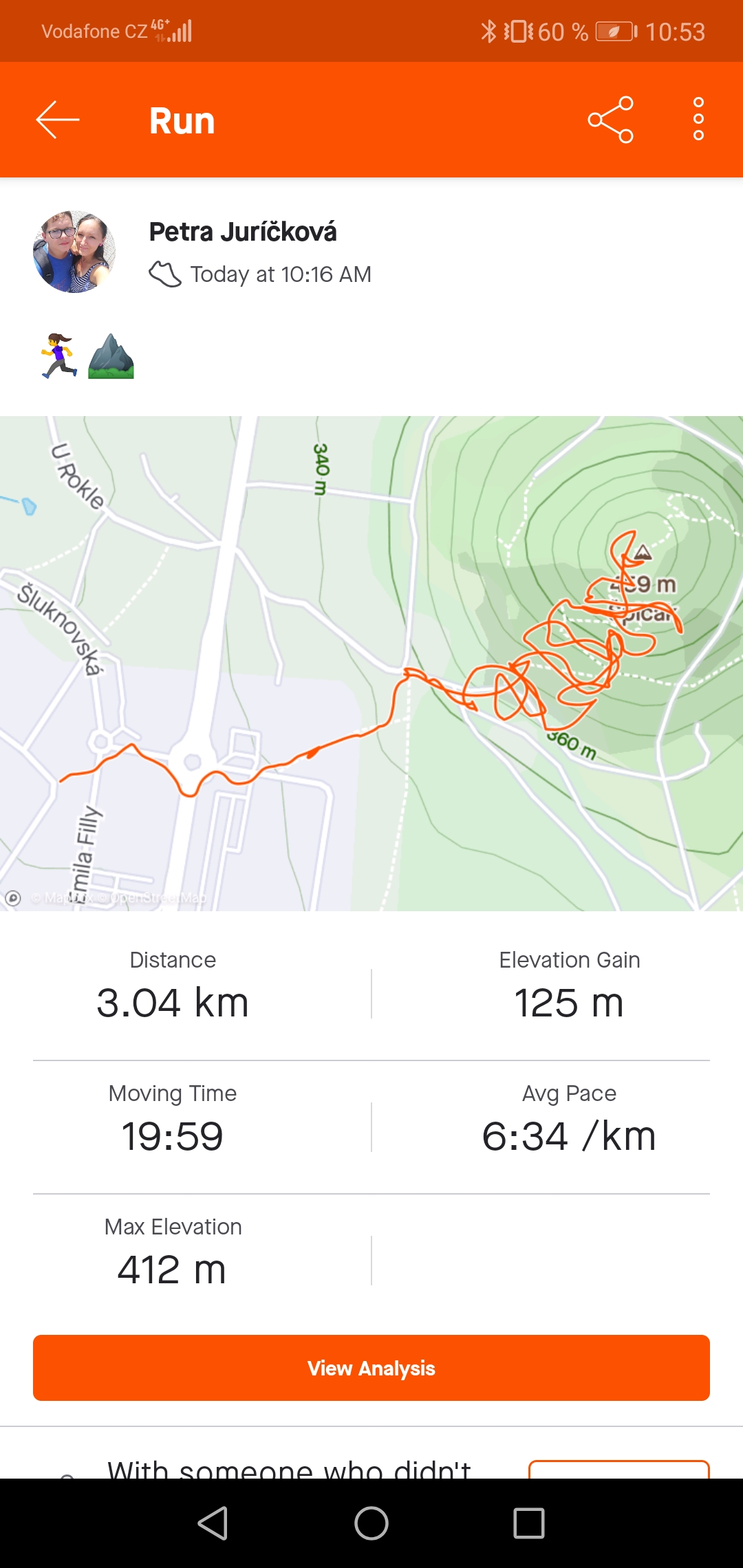The height and width of the screenshot is (1568, 743).
Task: Tap the system home button
Action: [371, 1523]
